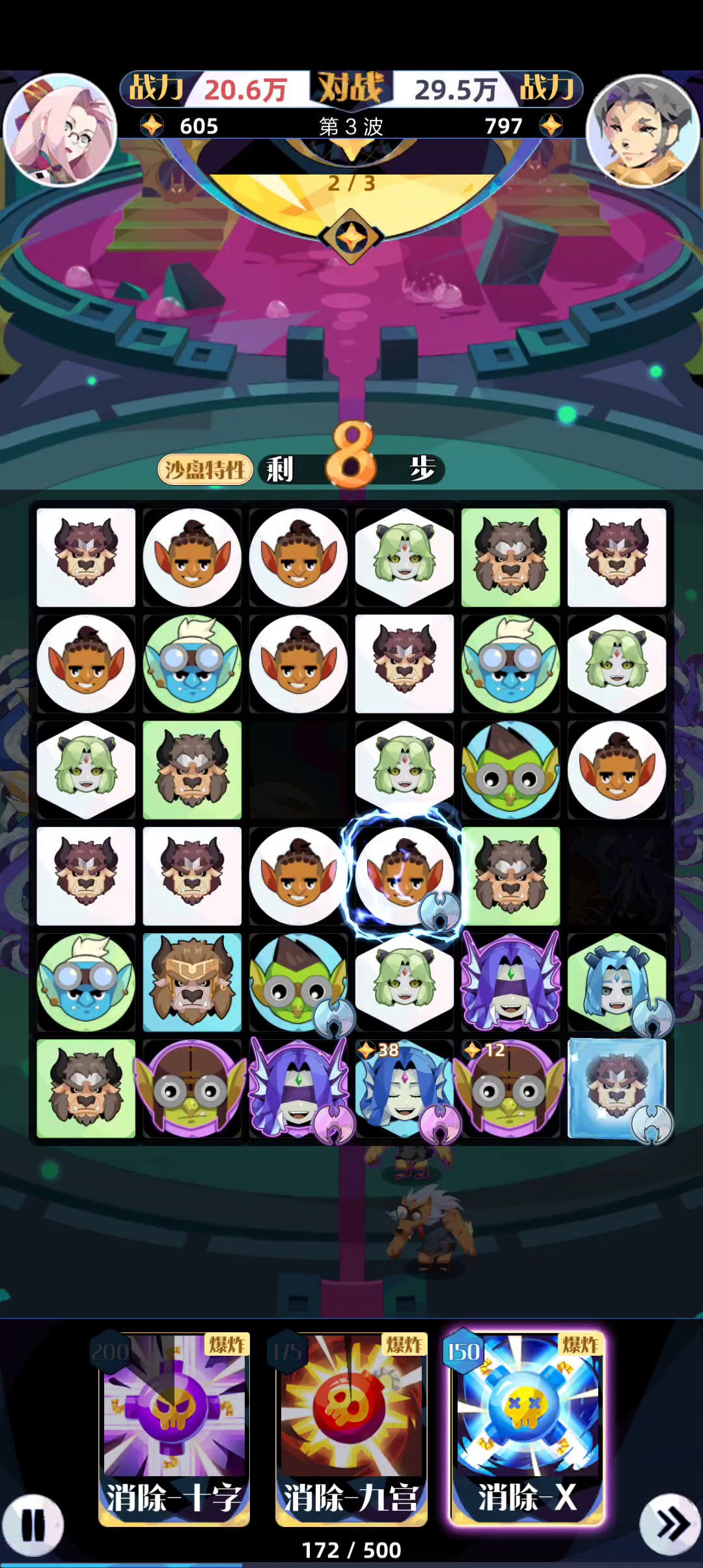Tap the gray-haired opponent avatar
Viewport: 703px width, 1568px height.
[x=642, y=130]
